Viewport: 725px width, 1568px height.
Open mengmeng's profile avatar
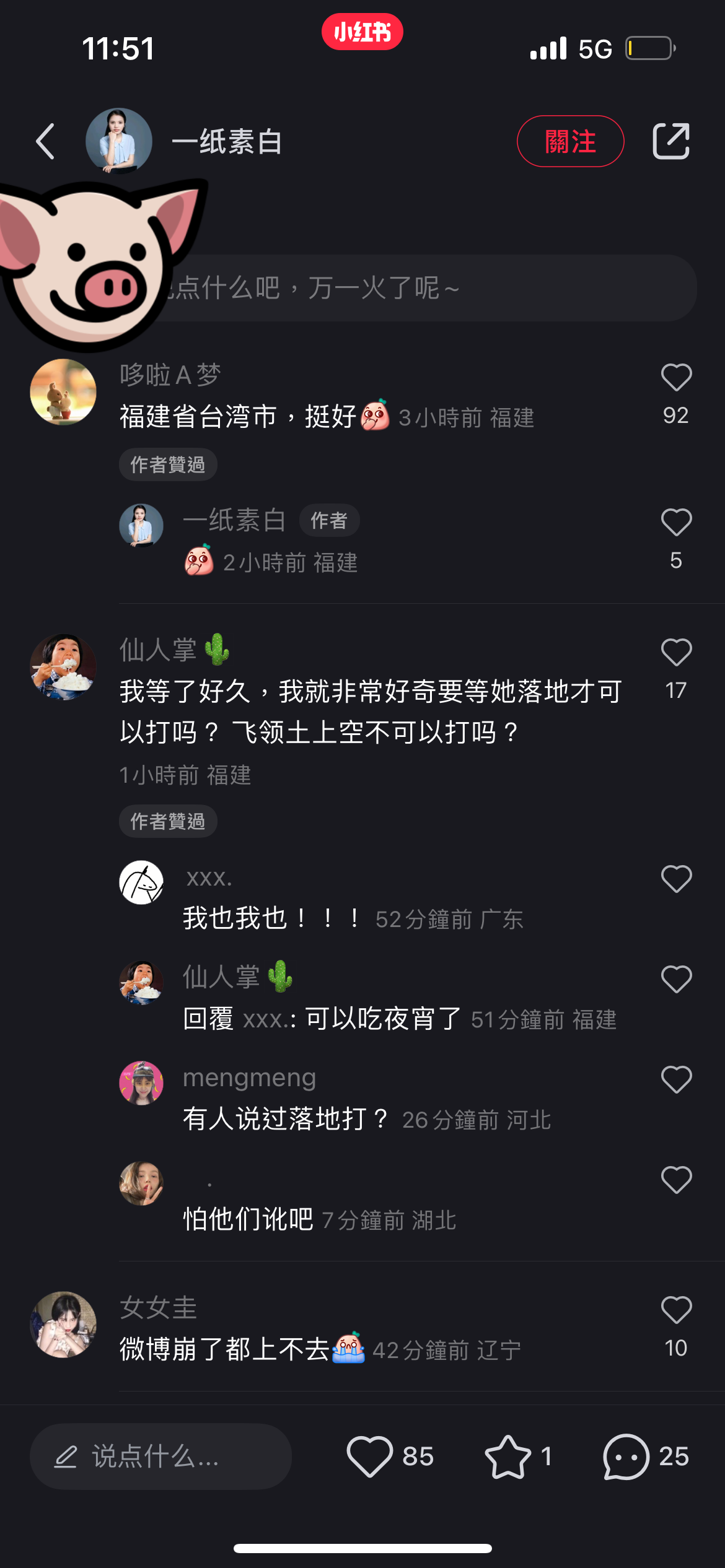click(x=141, y=1083)
